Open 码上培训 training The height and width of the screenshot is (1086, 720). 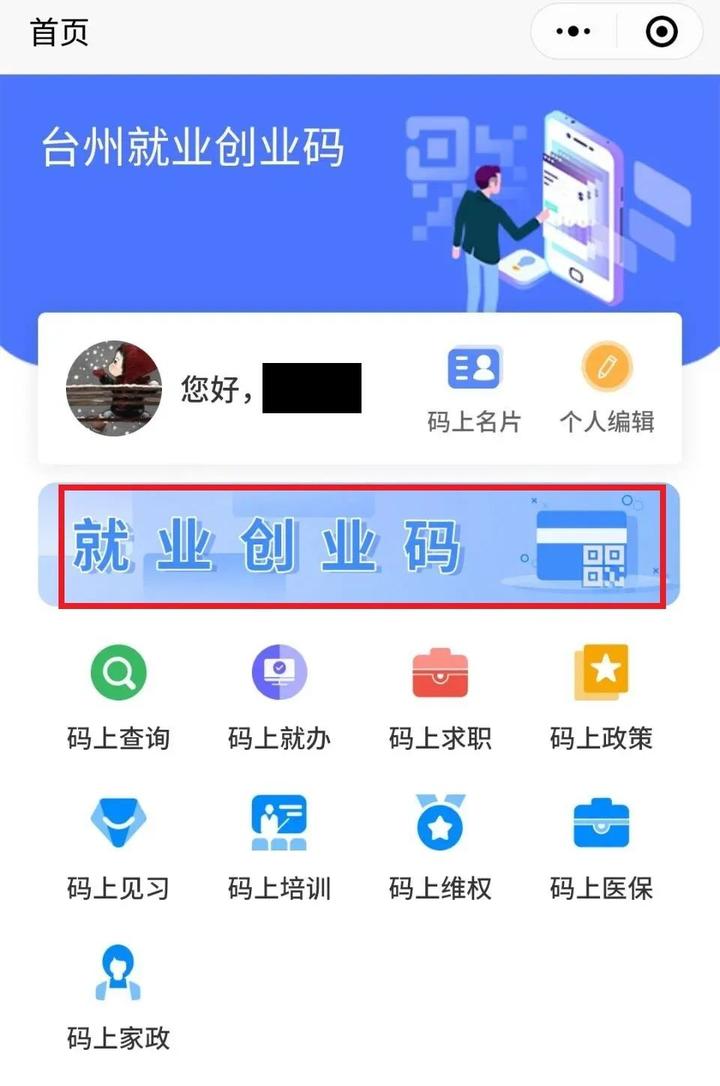pos(279,845)
